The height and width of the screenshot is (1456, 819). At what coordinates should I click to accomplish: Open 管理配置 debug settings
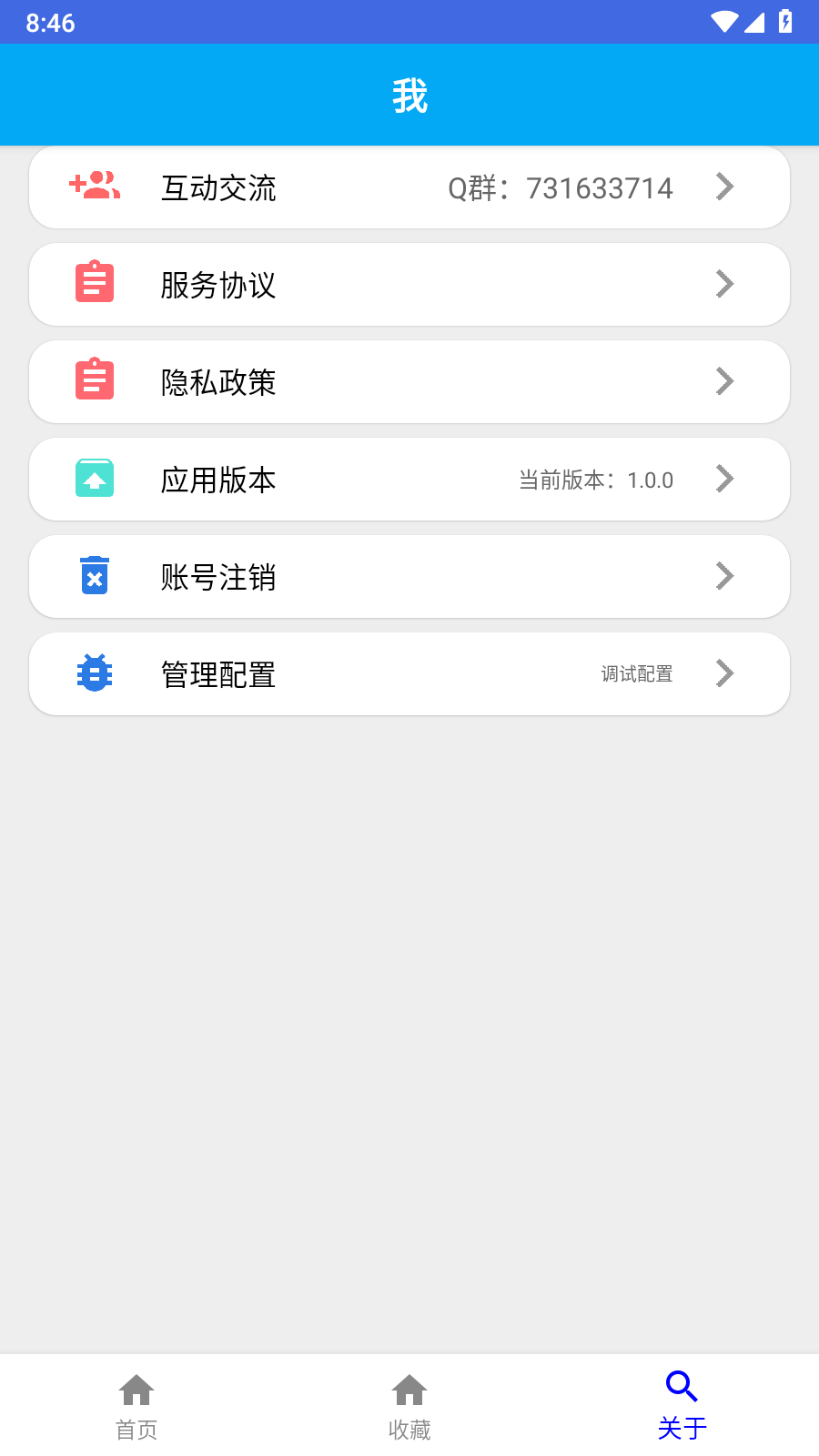coord(409,674)
